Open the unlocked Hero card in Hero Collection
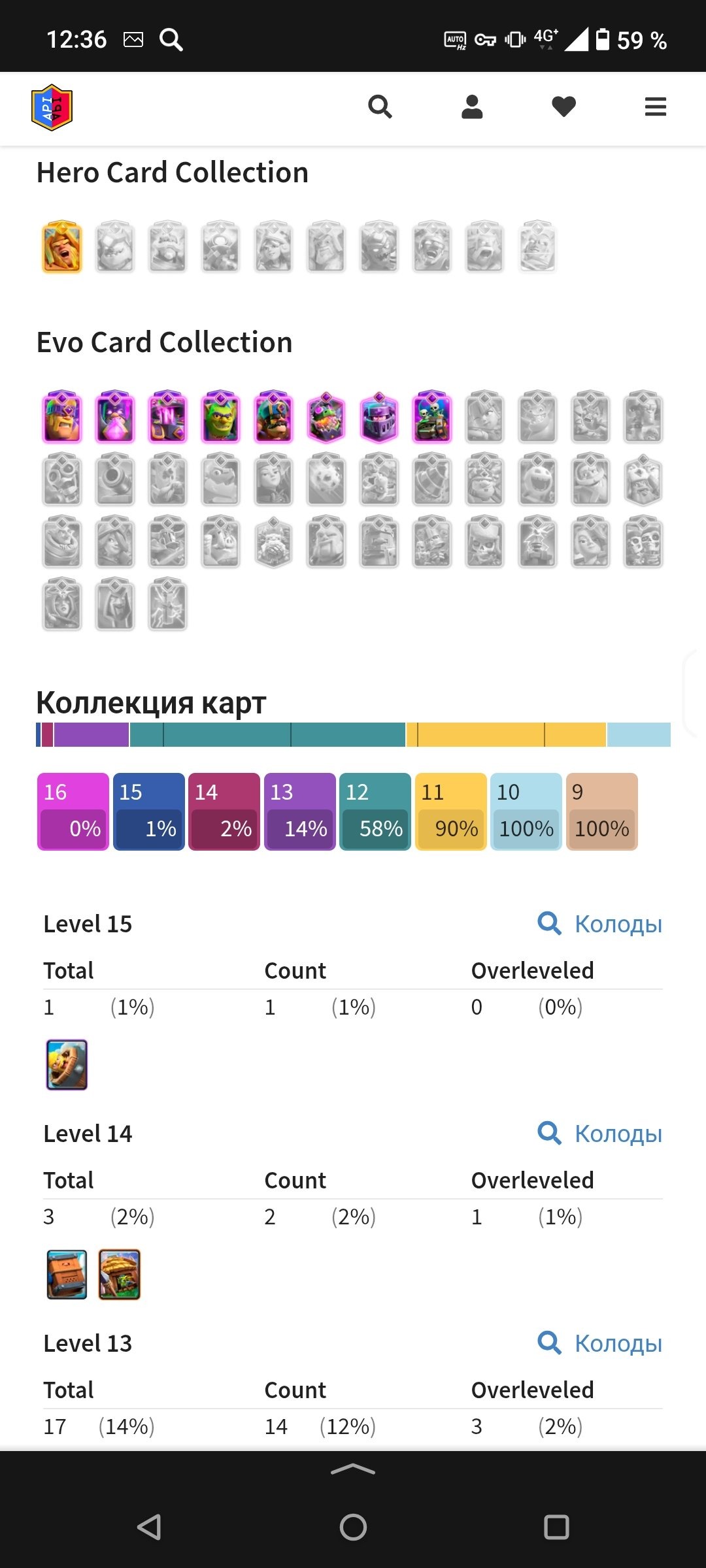Image resolution: width=706 pixels, height=1568 pixels. (62, 246)
